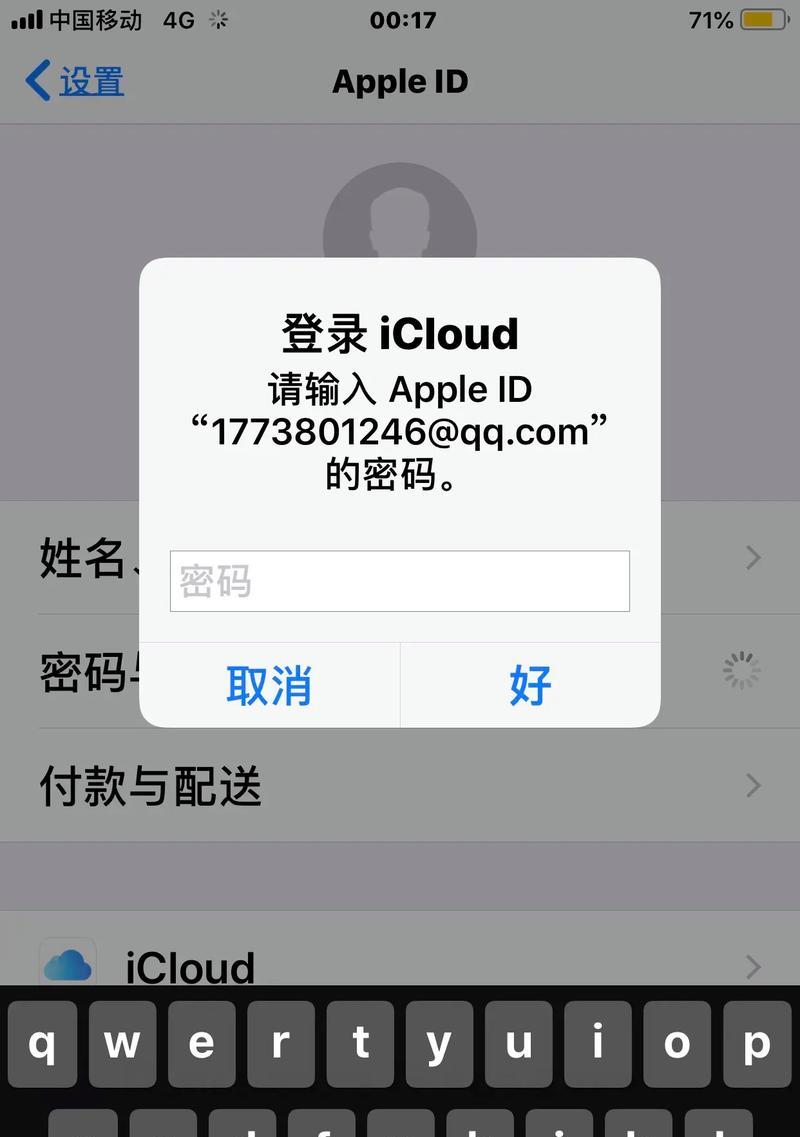This screenshot has height=1137, width=800.
Task: Tap 好 to confirm sign in
Action: click(x=531, y=686)
